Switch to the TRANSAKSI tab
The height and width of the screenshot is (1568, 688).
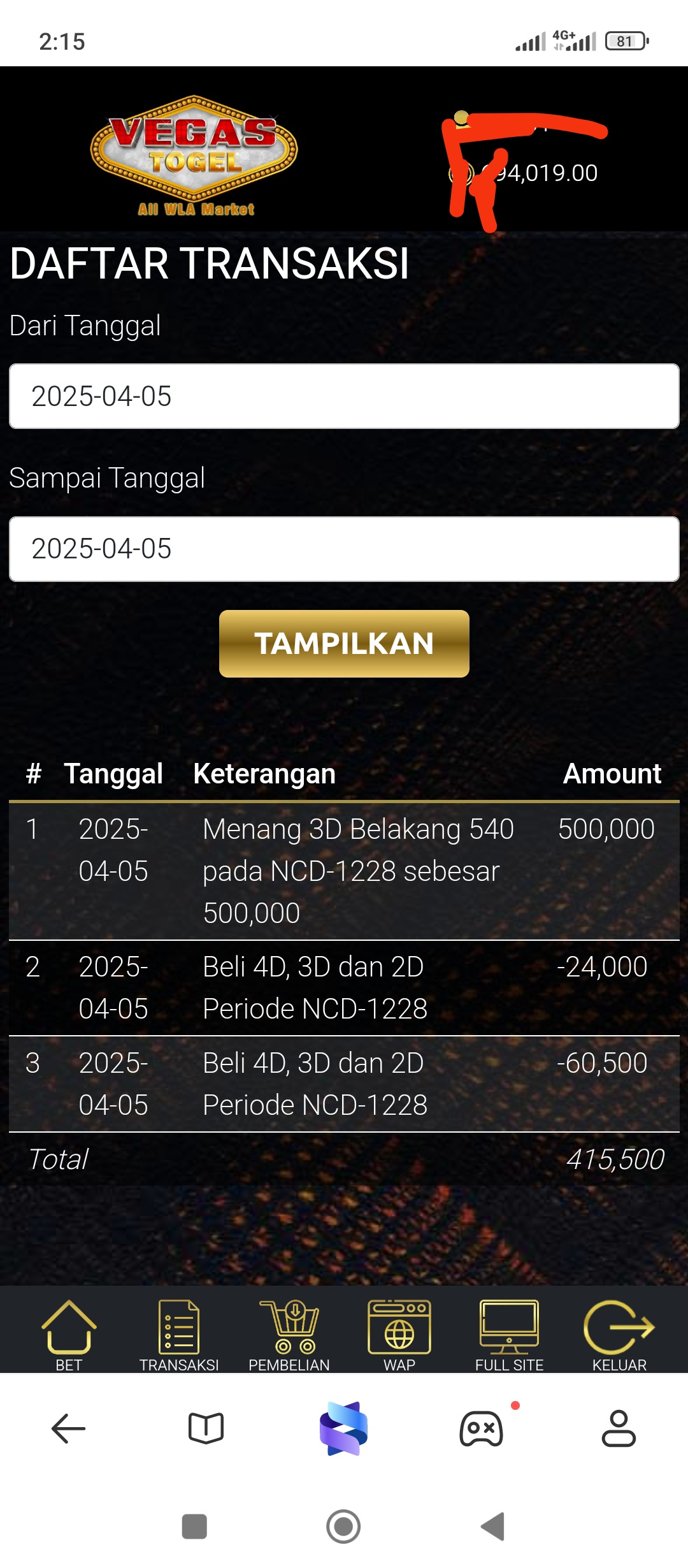179,1335
